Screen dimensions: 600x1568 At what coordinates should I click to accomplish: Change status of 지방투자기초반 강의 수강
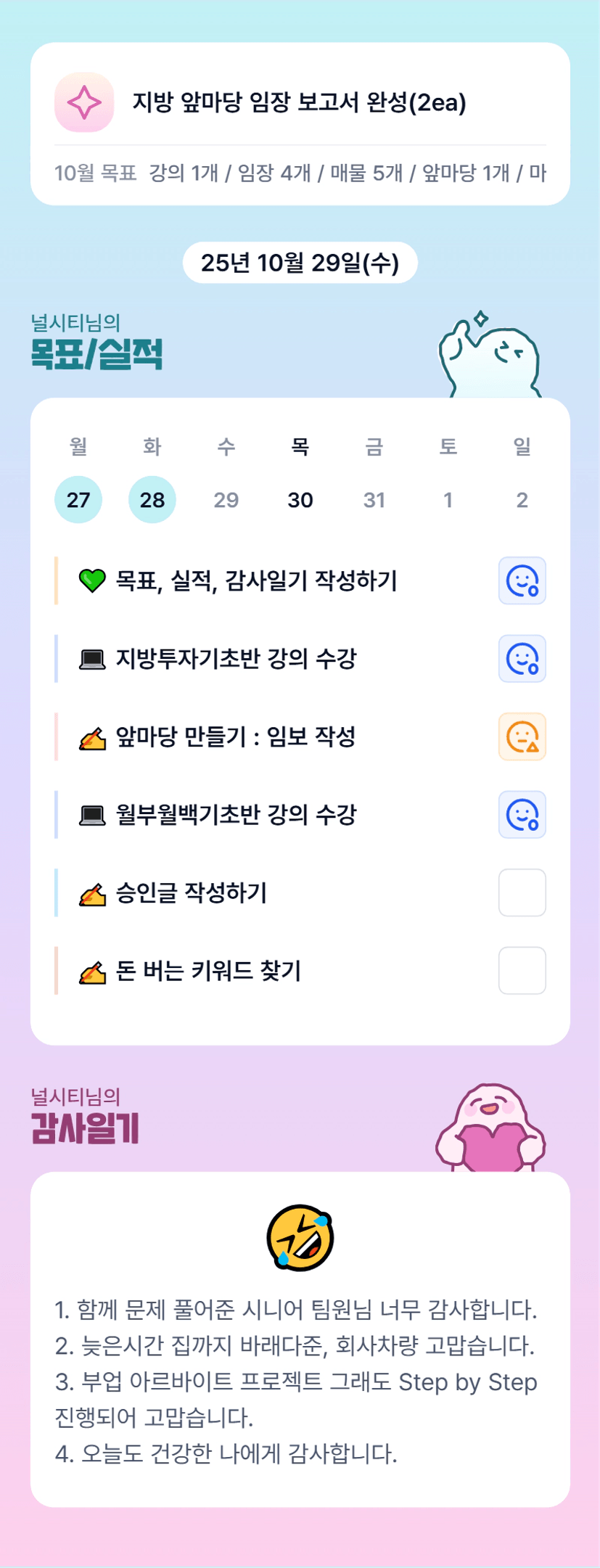point(522,659)
